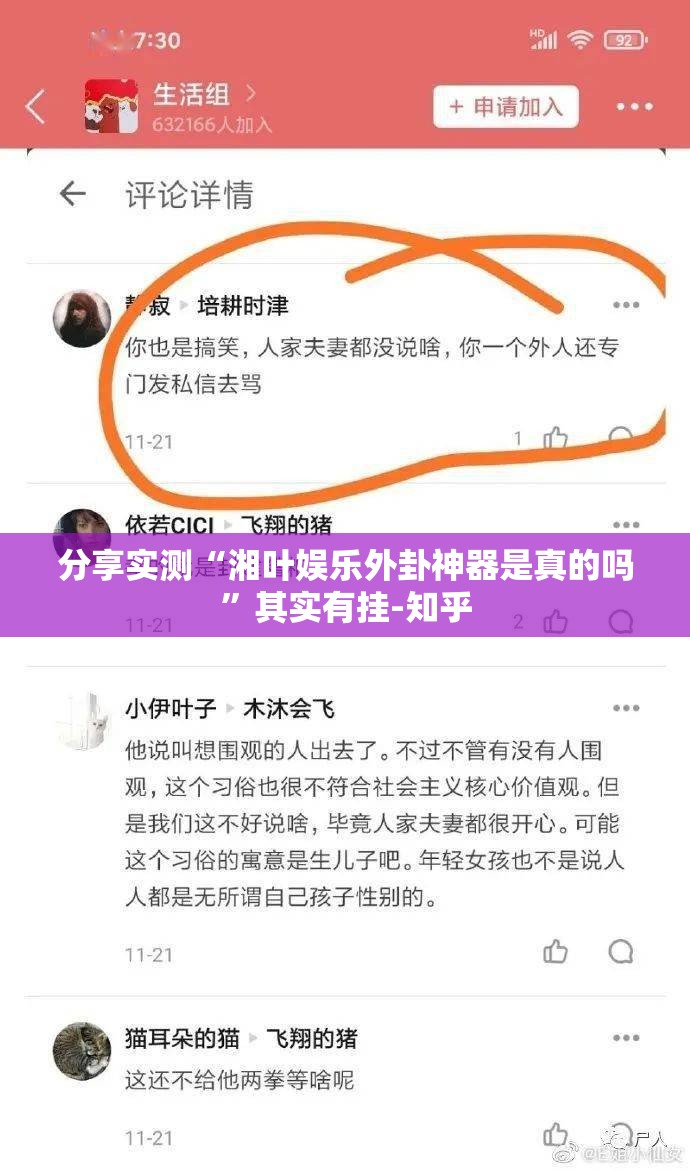Screen dimensions: 690x1170
Task: Open options for 培耕时津 reply comment
Action: (x=626, y=305)
